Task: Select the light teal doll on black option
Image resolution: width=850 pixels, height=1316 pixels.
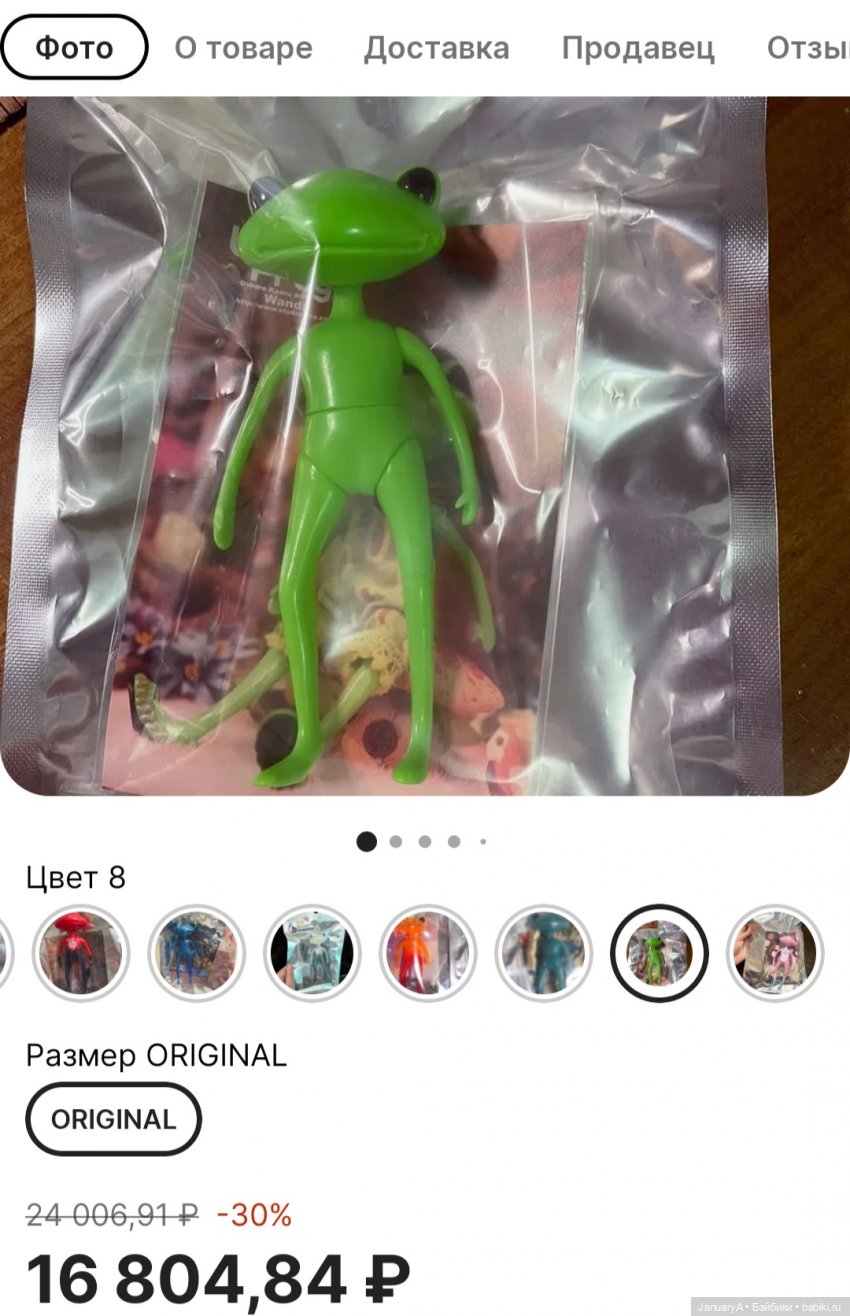Action: click(312, 953)
